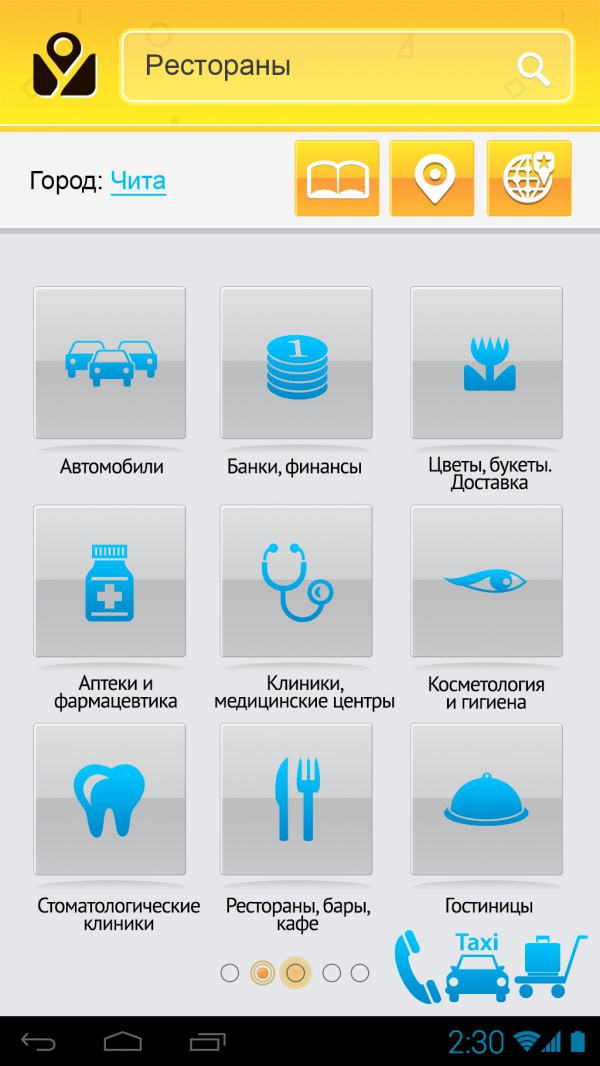Viewport: 600px width, 1066px height.
Task: Open Цветы, букеты. Доставка category
Action: click(x=487, y=363)
